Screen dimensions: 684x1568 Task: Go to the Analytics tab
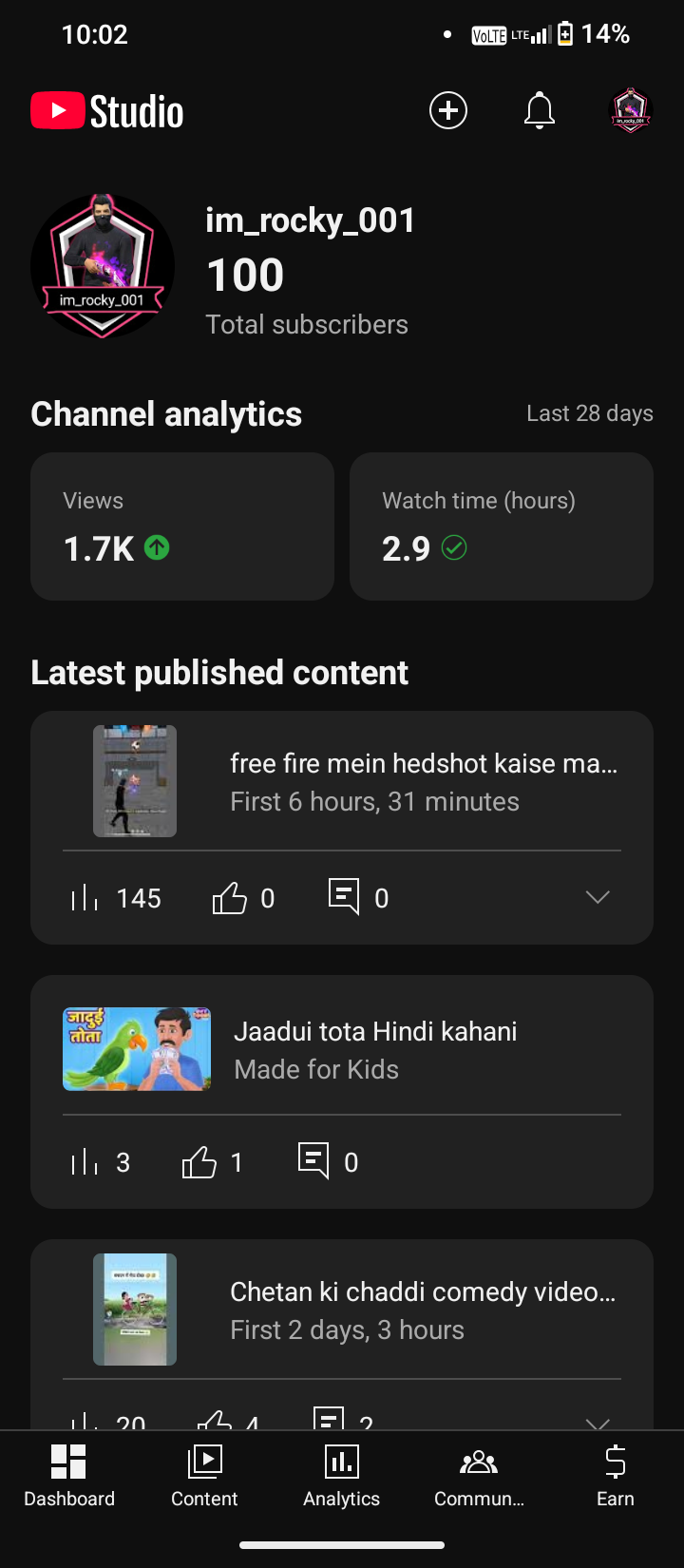point(342,1476)
